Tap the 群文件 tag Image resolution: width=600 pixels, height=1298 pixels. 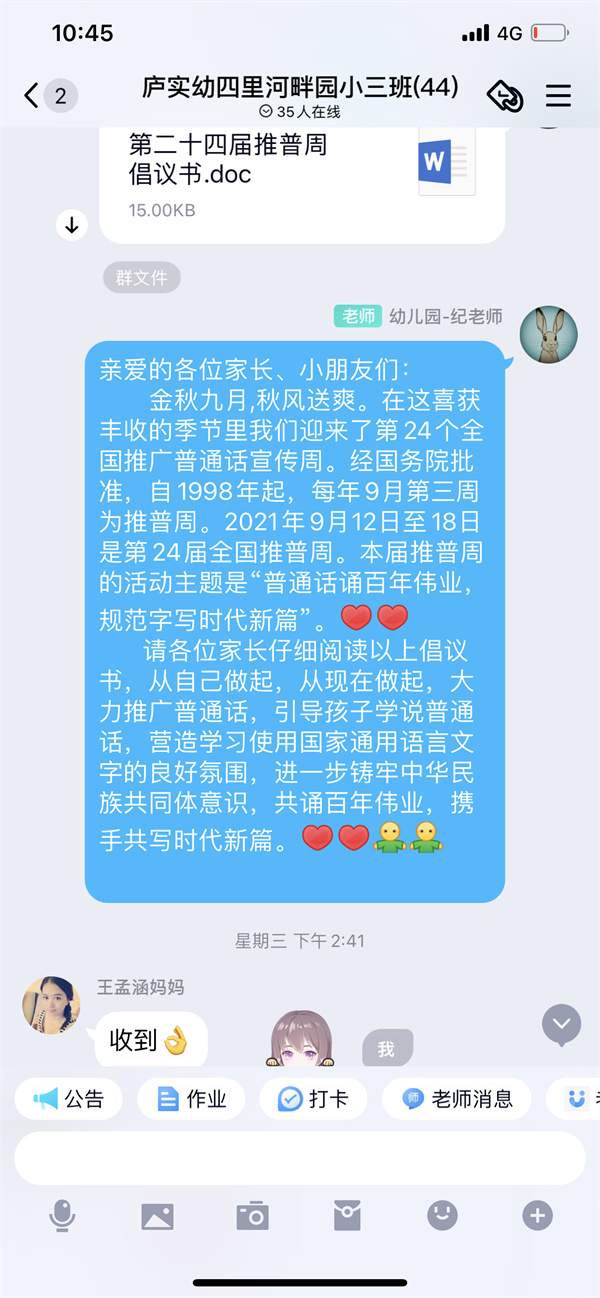click(x=141, y=278)
